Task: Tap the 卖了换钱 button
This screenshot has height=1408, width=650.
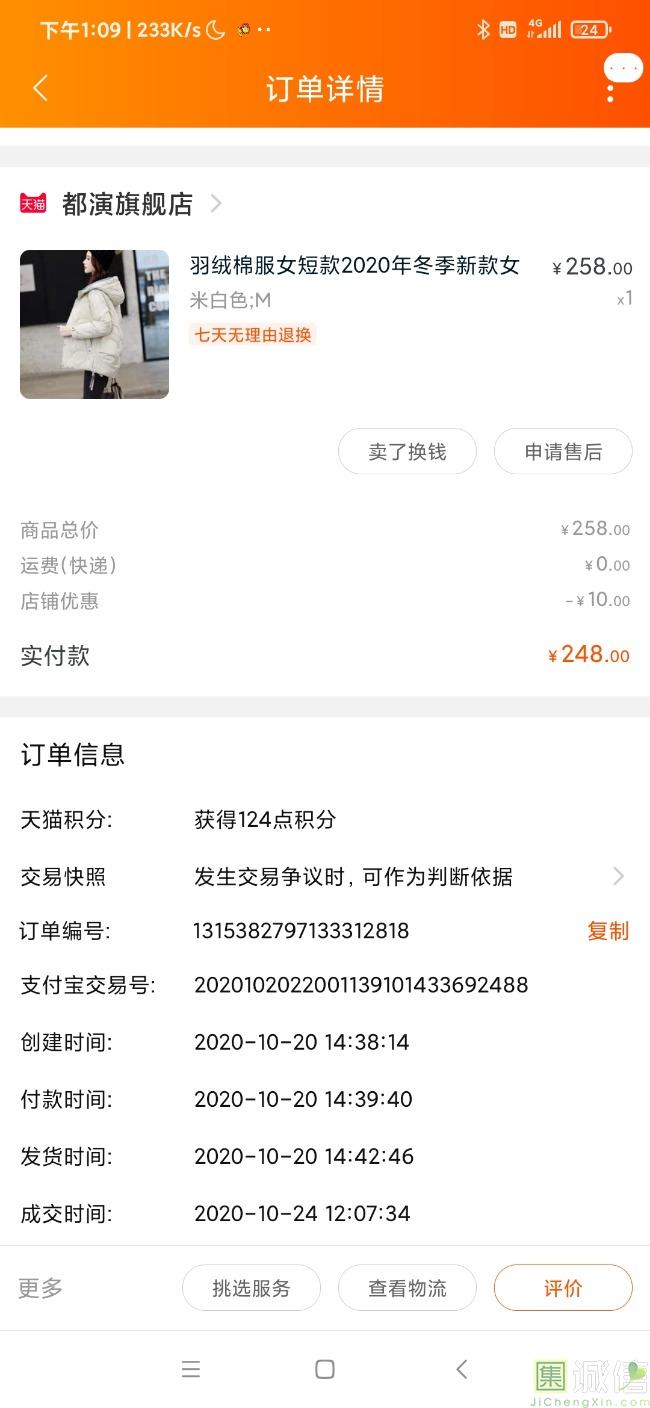Action: pos(407,452)
